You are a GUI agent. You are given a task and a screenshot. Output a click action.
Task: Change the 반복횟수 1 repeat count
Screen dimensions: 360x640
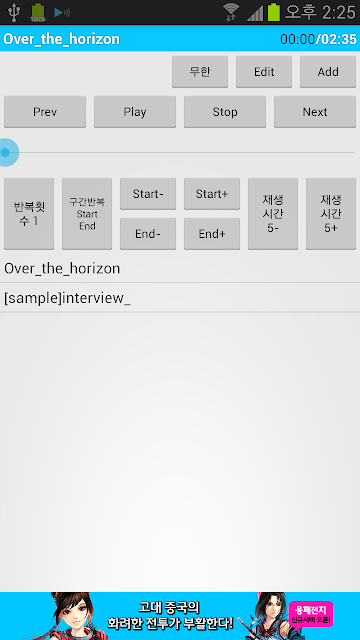[29, 213]
